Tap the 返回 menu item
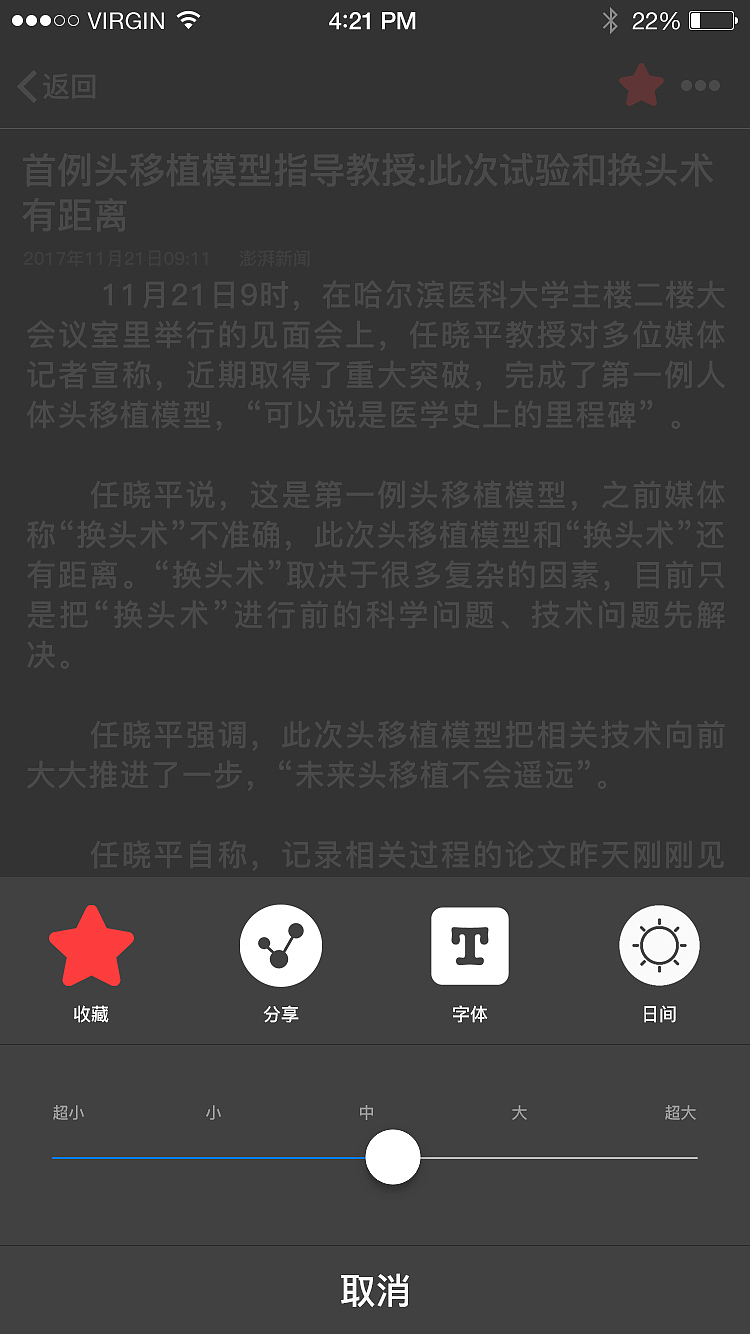The image size is (750, 1334). 60,87
